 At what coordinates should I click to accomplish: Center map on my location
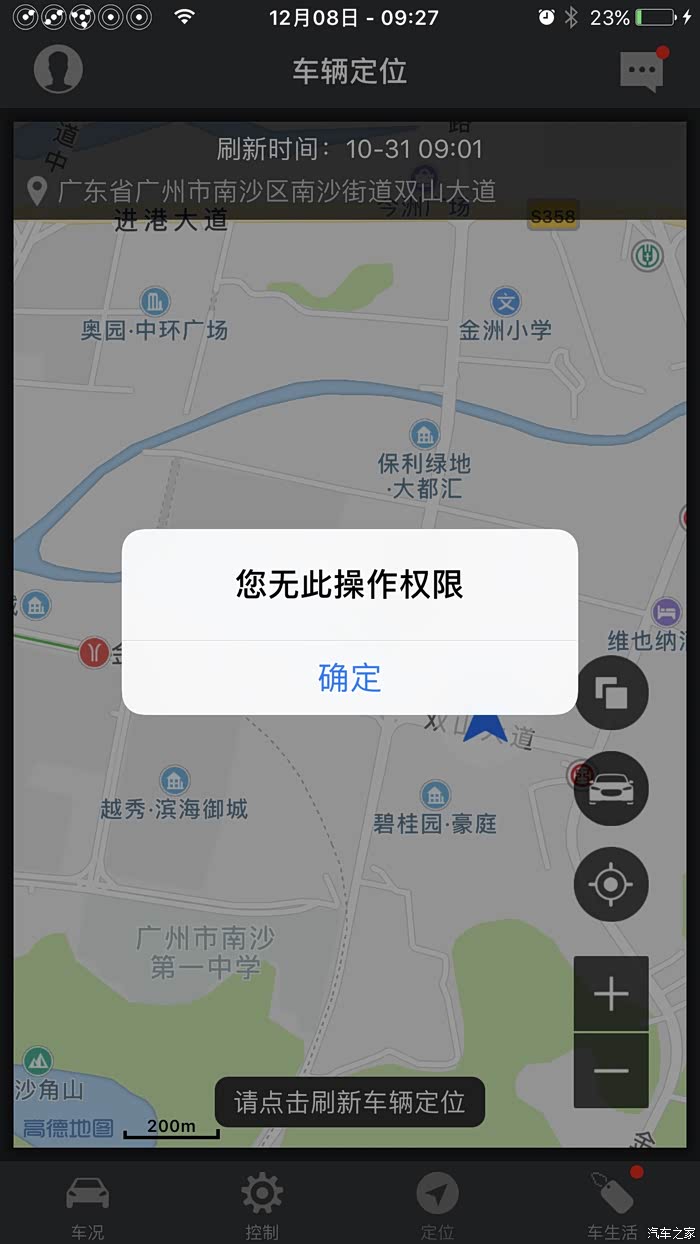[611, 884]
